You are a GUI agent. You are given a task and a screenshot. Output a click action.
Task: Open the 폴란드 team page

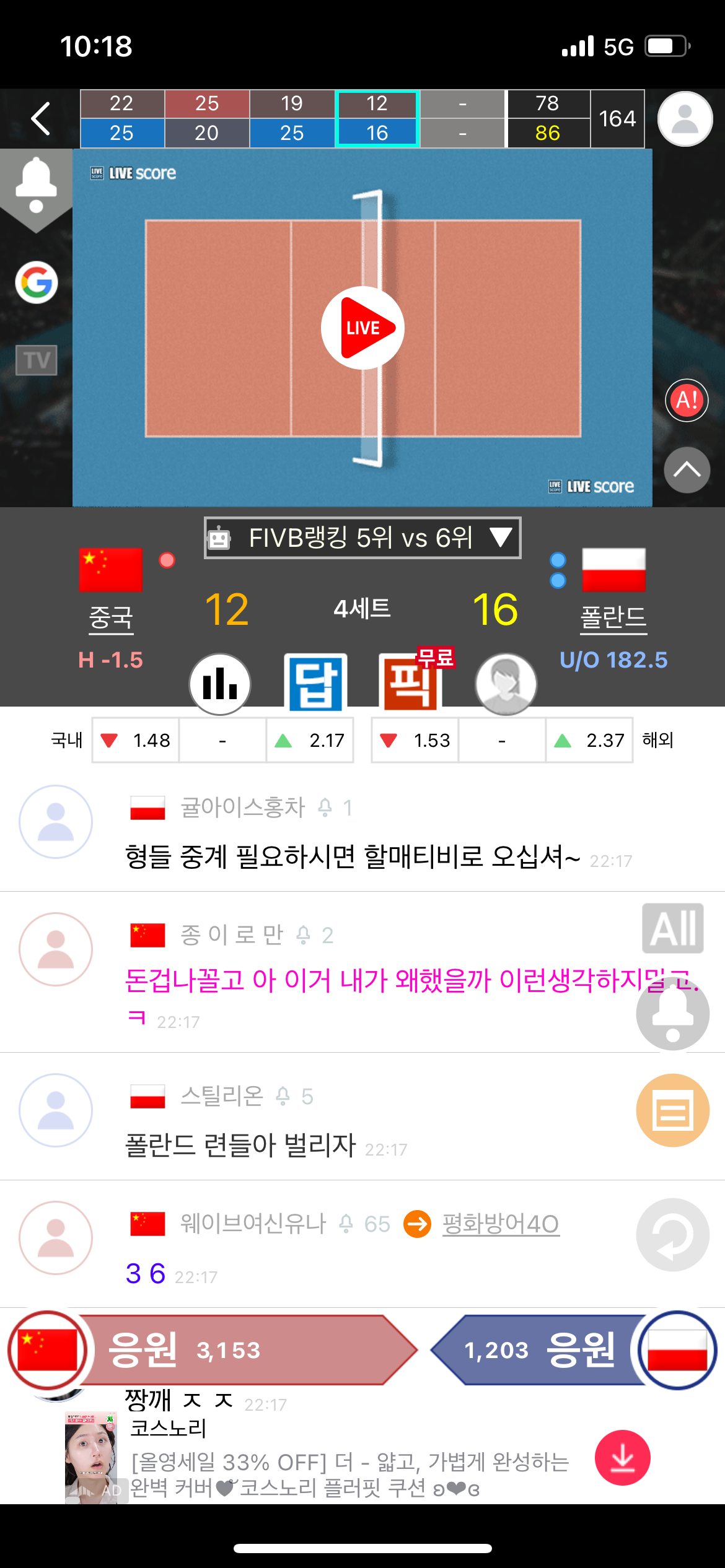coord(613,617)
